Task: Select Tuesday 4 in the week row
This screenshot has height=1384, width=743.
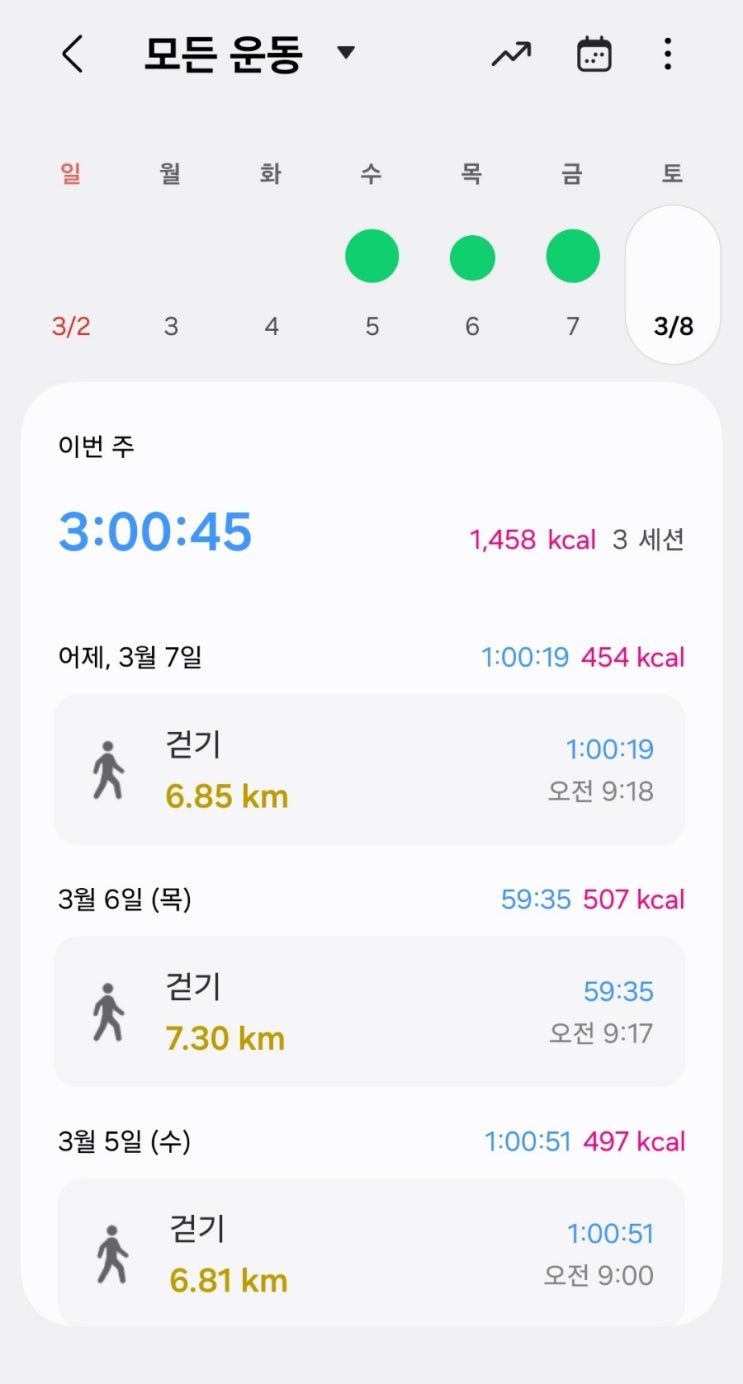Action: click(271, 326)
